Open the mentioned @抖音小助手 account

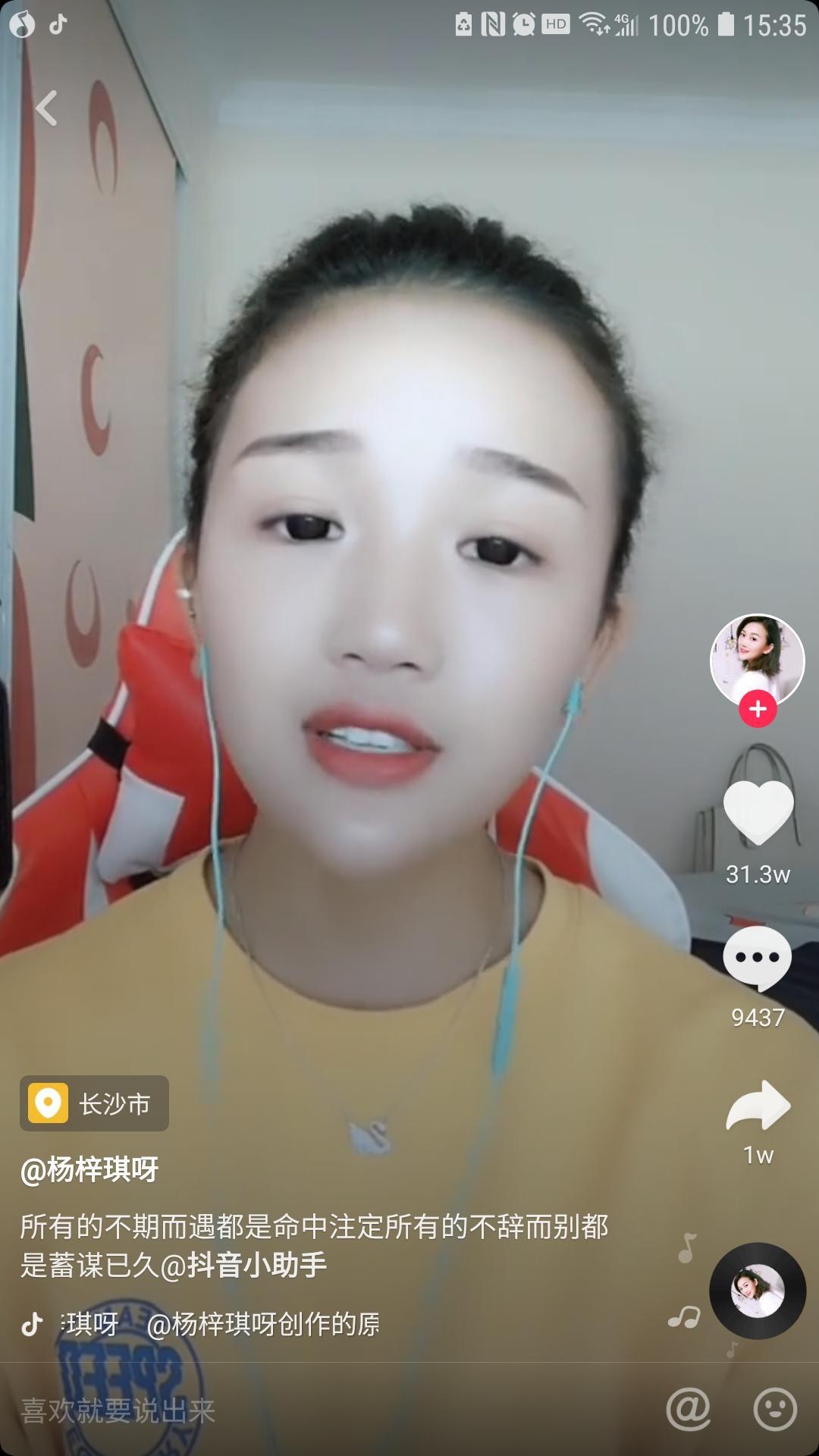point(244,1265)
